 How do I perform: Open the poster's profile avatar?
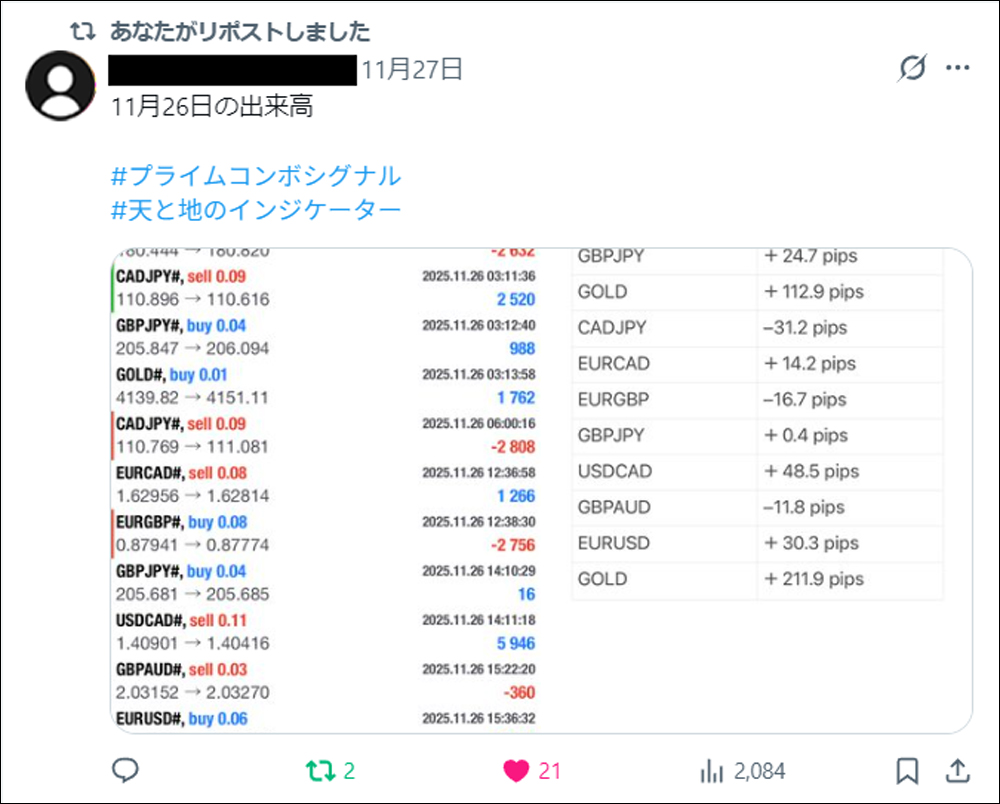[x=61, y=84]
